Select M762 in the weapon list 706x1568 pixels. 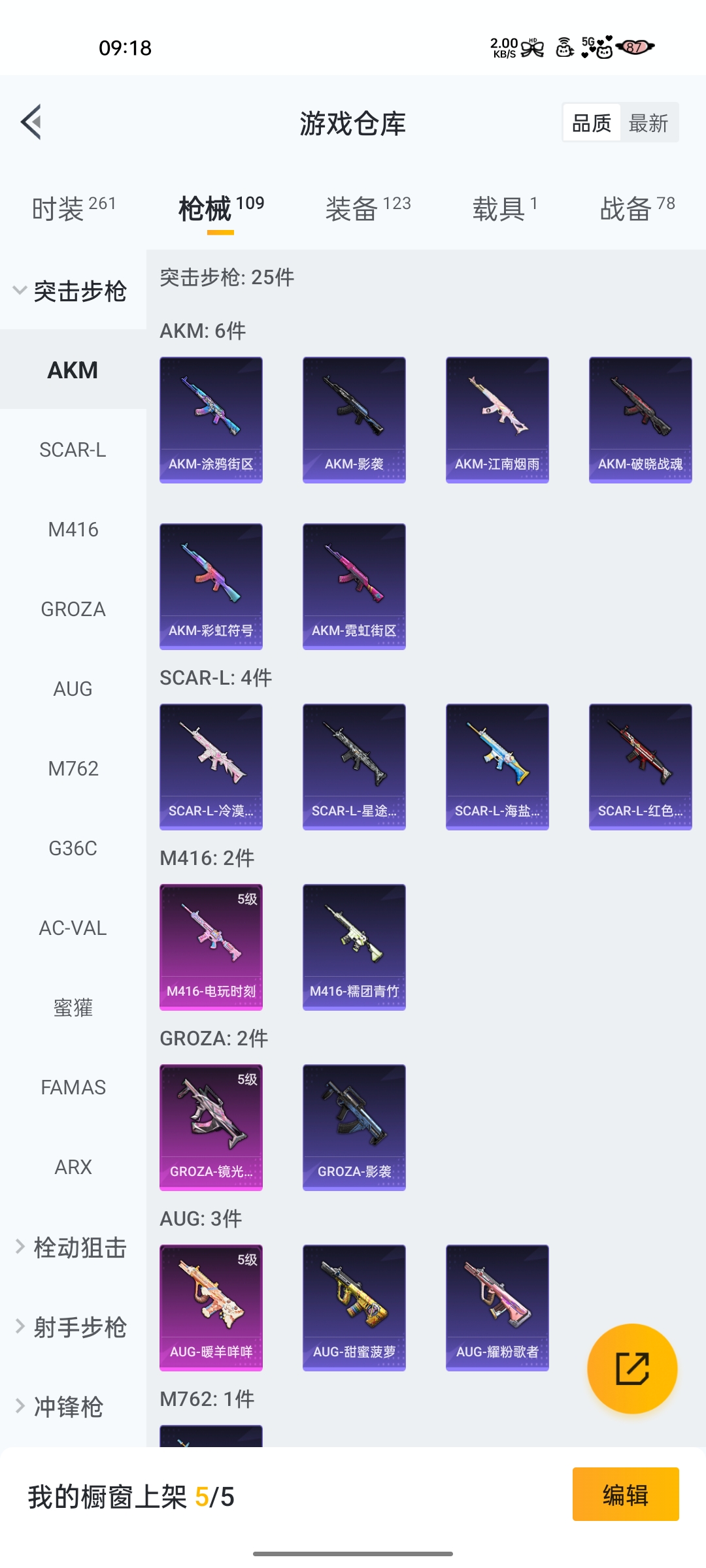(73, 769)
